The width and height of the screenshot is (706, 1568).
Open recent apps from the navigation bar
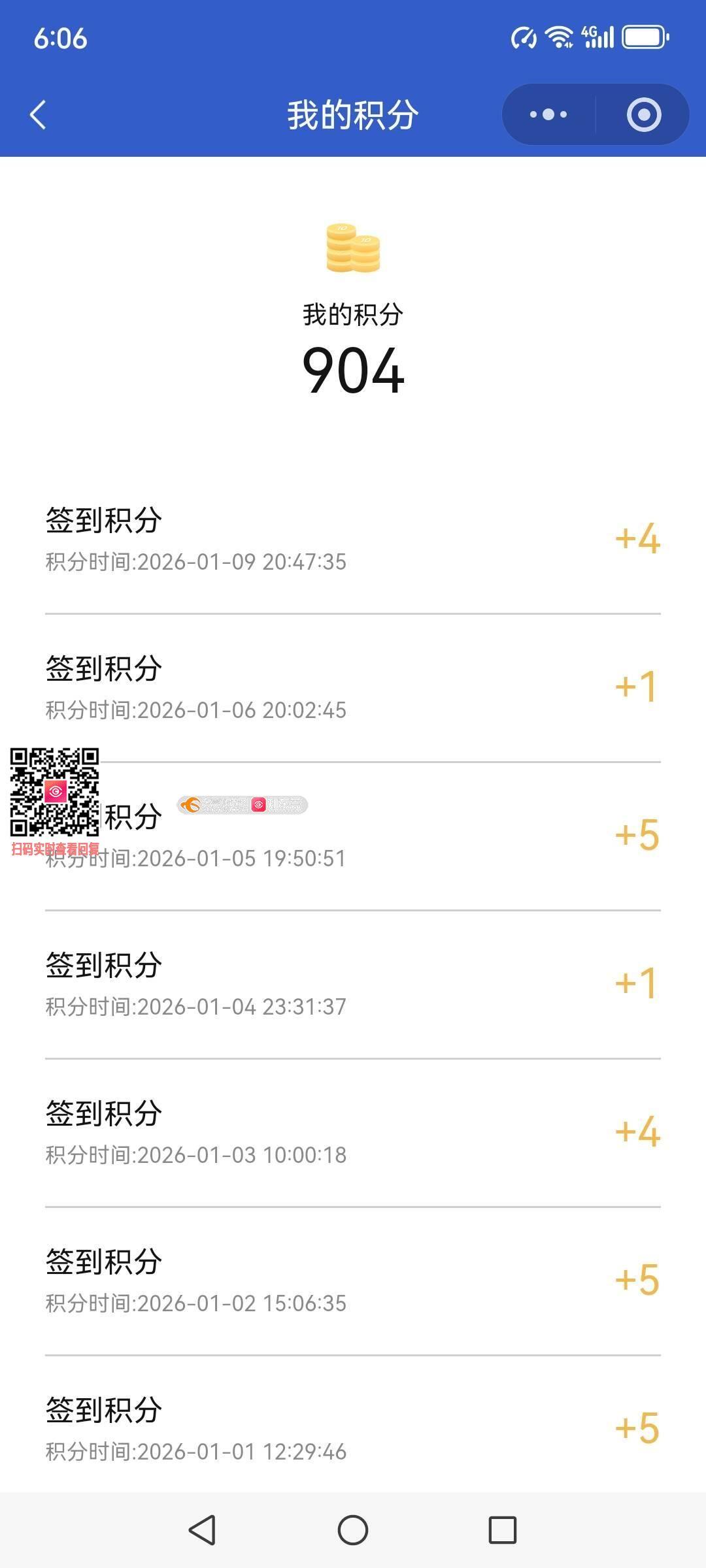tap(503, 1529)
